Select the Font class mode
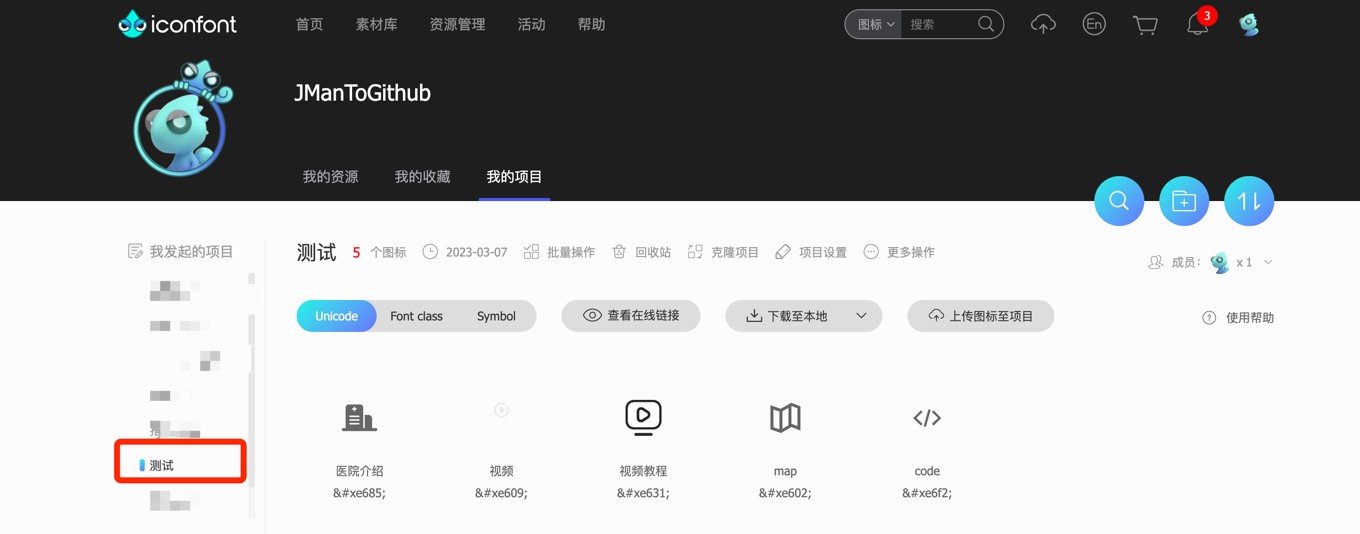 [416, 316]
